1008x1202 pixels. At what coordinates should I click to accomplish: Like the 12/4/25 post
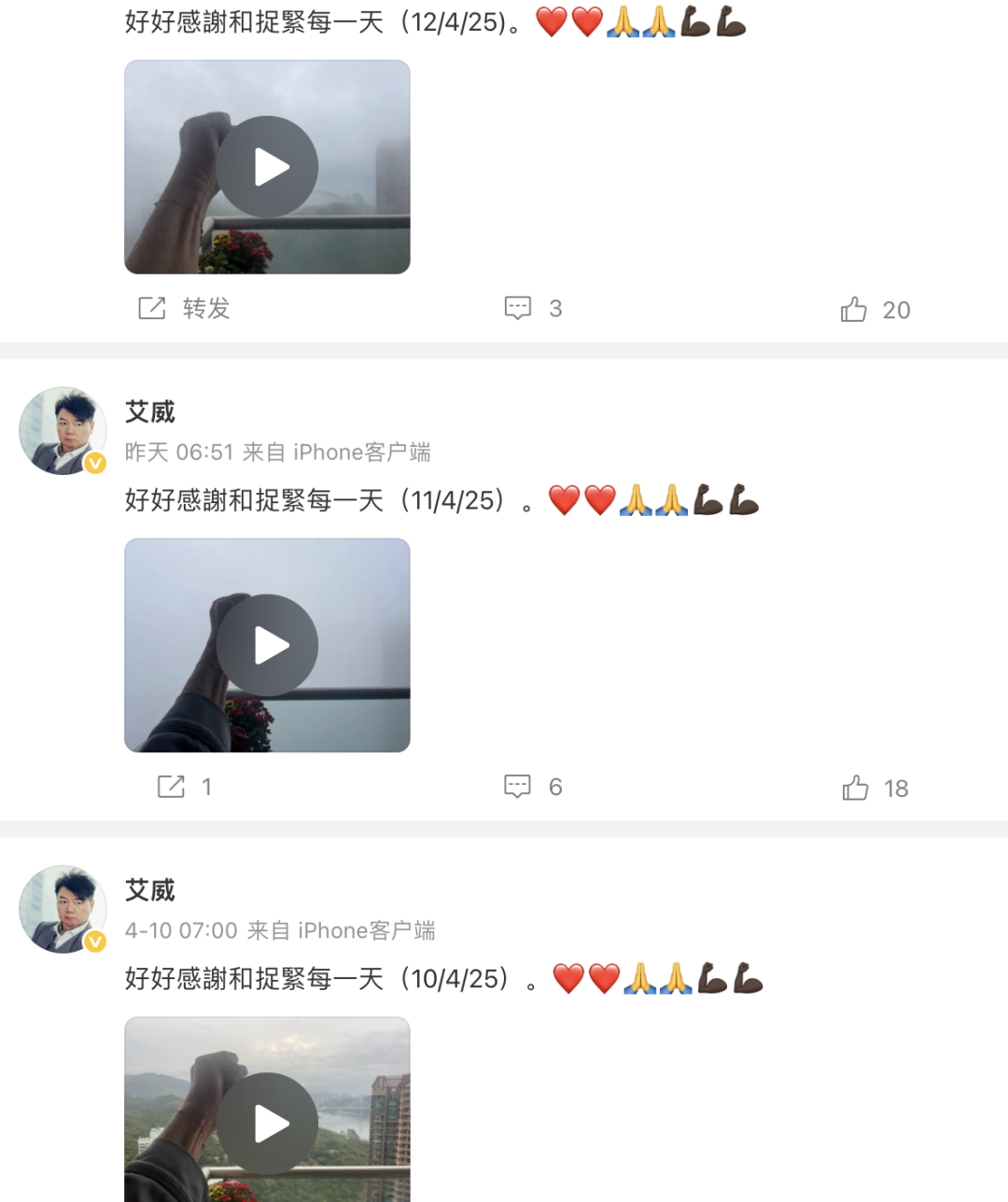click(x=874, y=310)
